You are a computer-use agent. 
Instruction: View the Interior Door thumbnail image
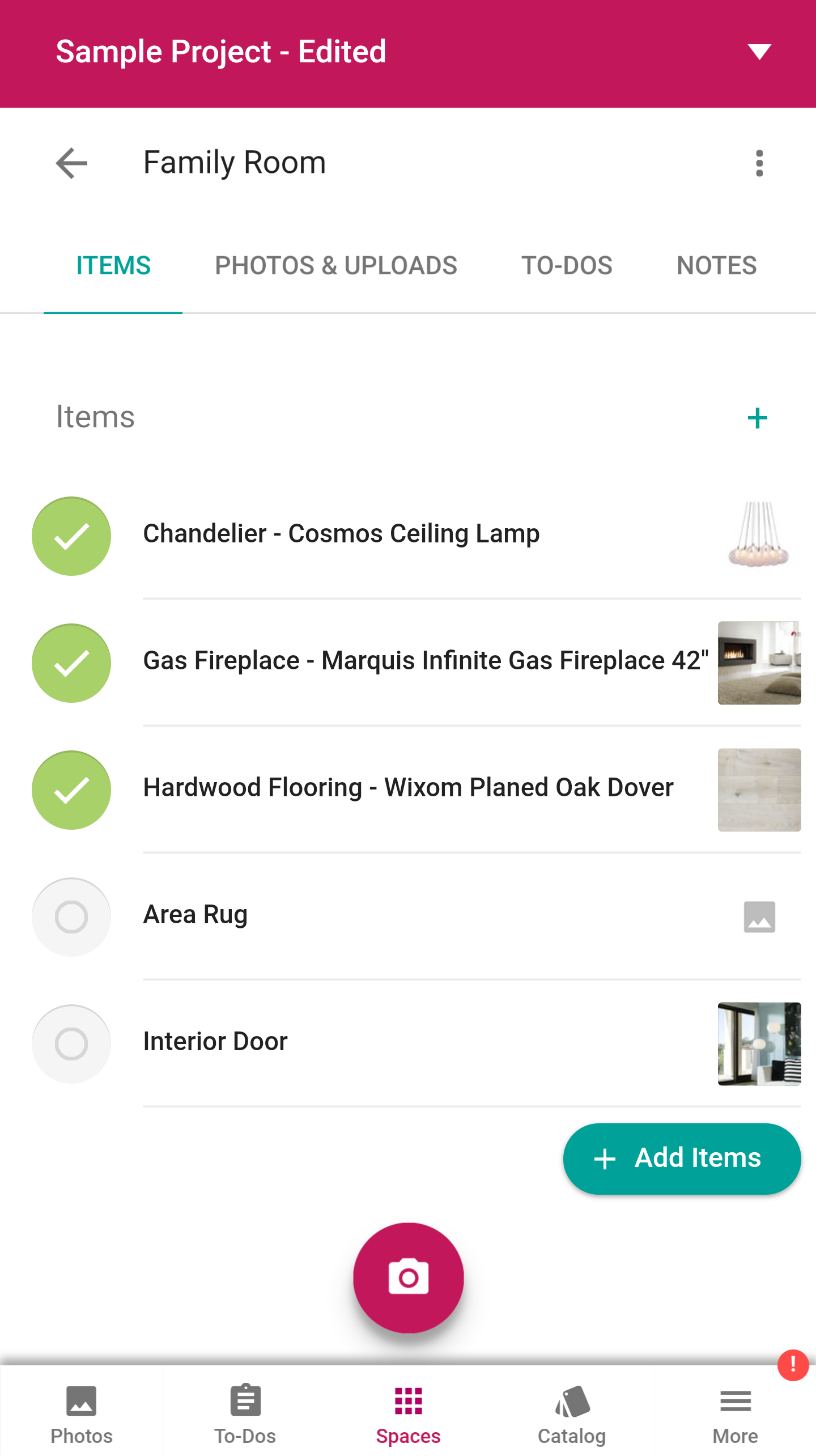pyautogui.click(x=759, y=1044)
